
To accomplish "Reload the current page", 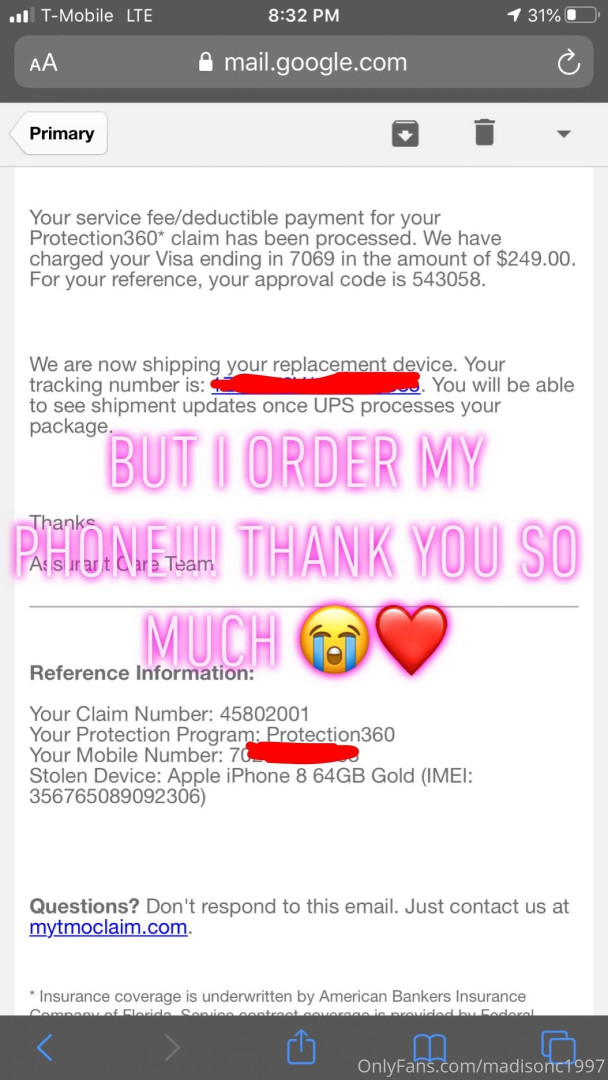I will pyautogui.click(x=568, y=64).
